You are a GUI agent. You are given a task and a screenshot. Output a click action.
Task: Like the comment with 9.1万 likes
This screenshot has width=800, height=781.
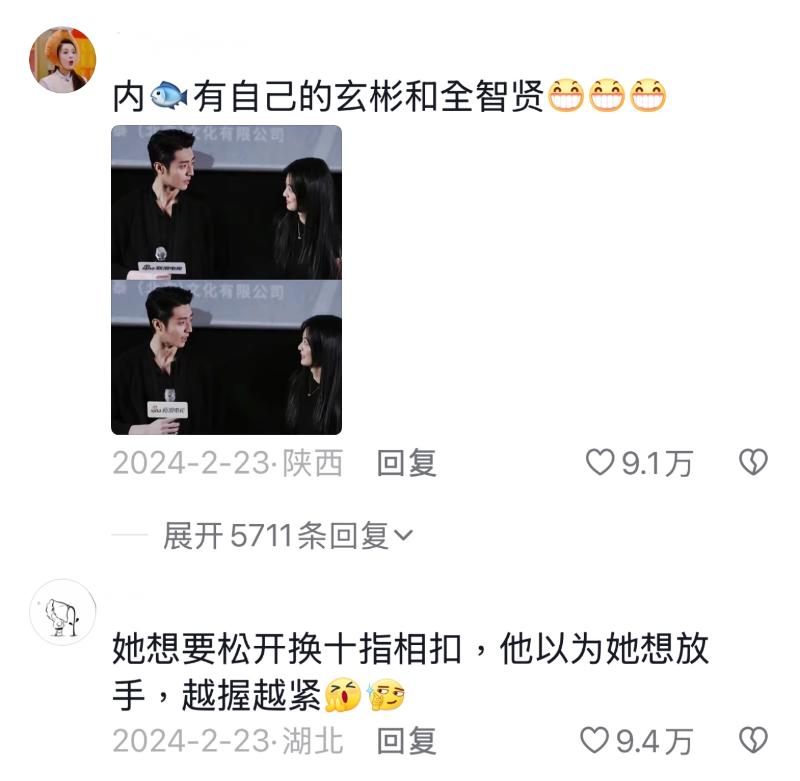click(599, 462)
